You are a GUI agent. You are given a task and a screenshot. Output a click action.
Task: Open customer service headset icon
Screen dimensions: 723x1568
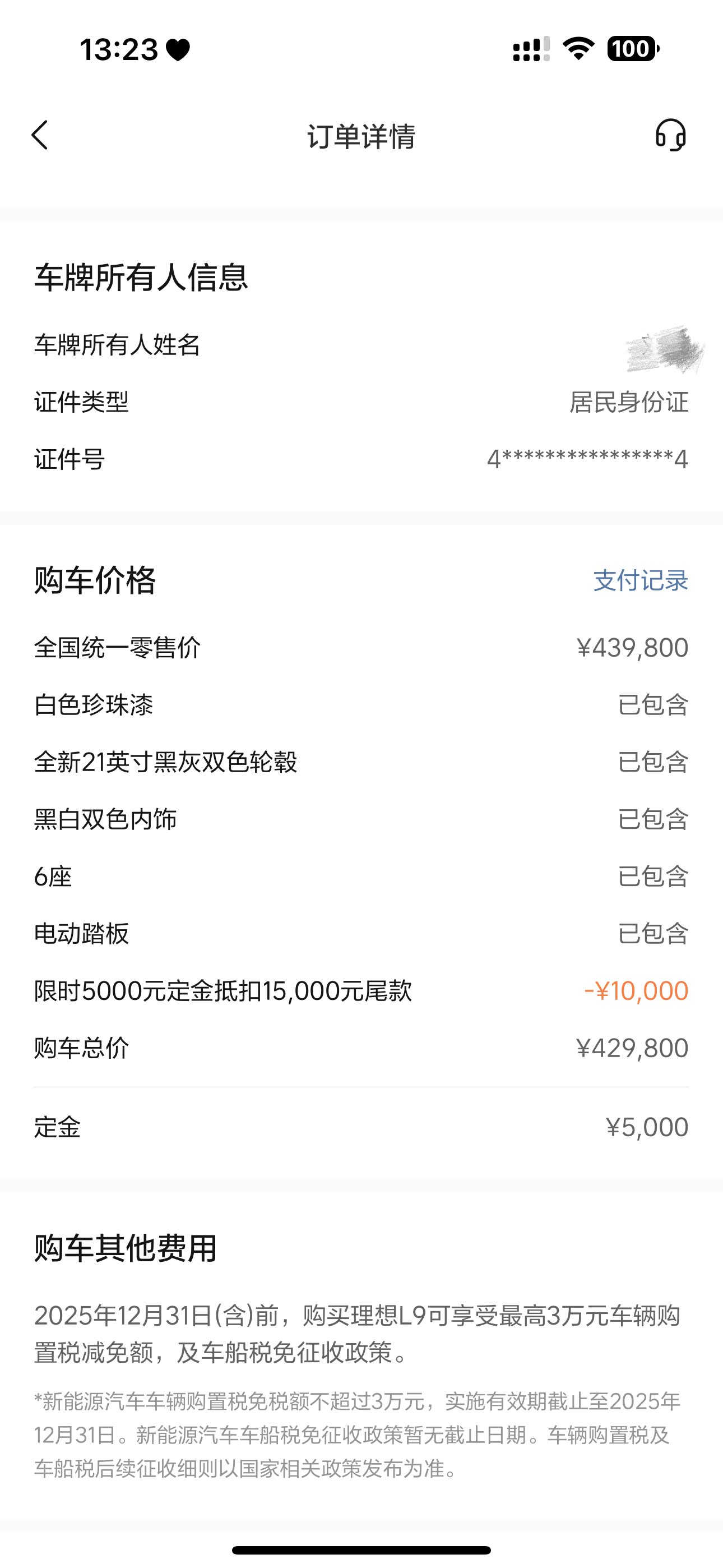pyautogui.click(x=671, y=135)
